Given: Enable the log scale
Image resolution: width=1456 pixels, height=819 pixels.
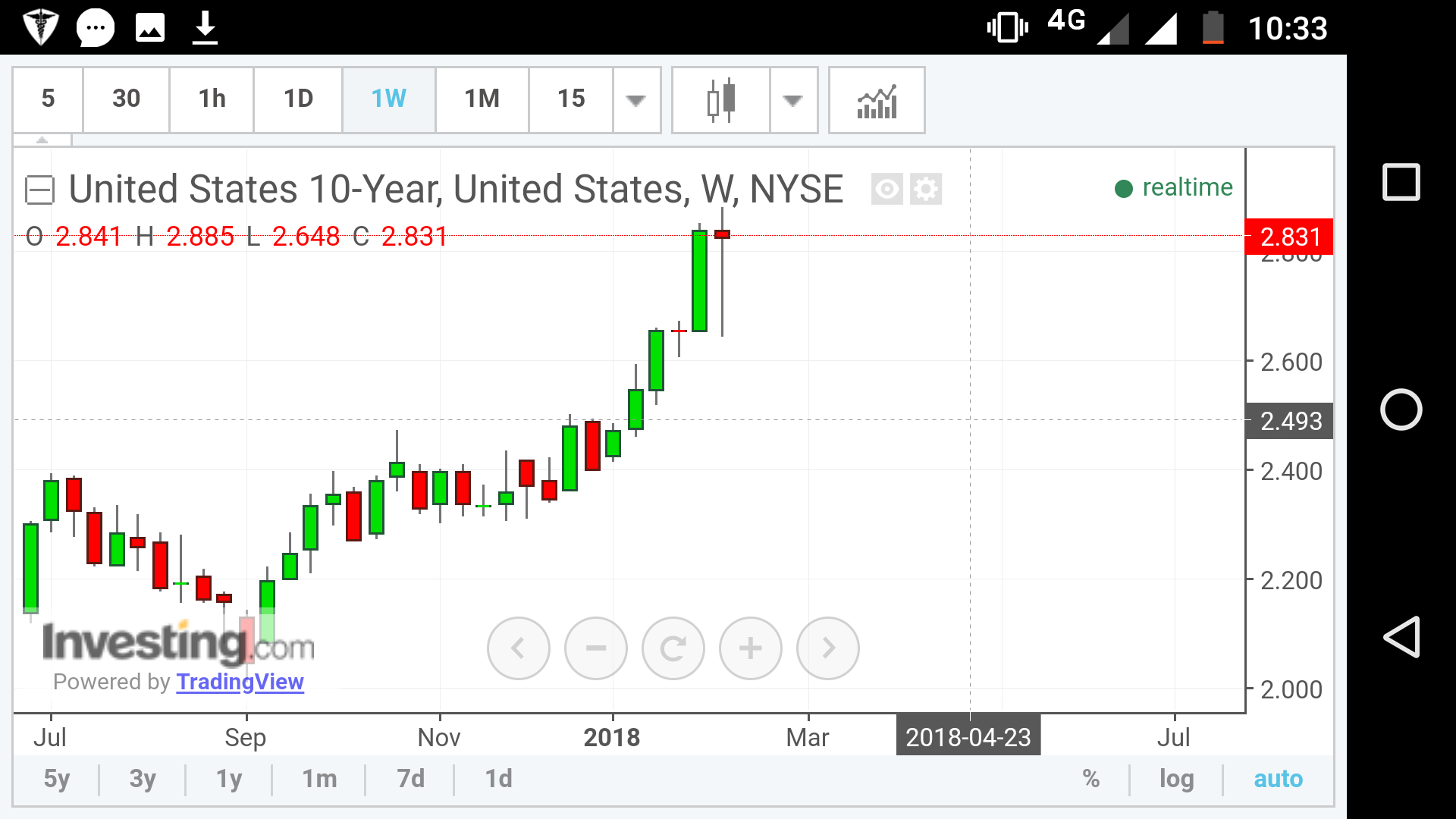Looking at the screenshot, I should pyautogui.click(x=1176, y=779).
